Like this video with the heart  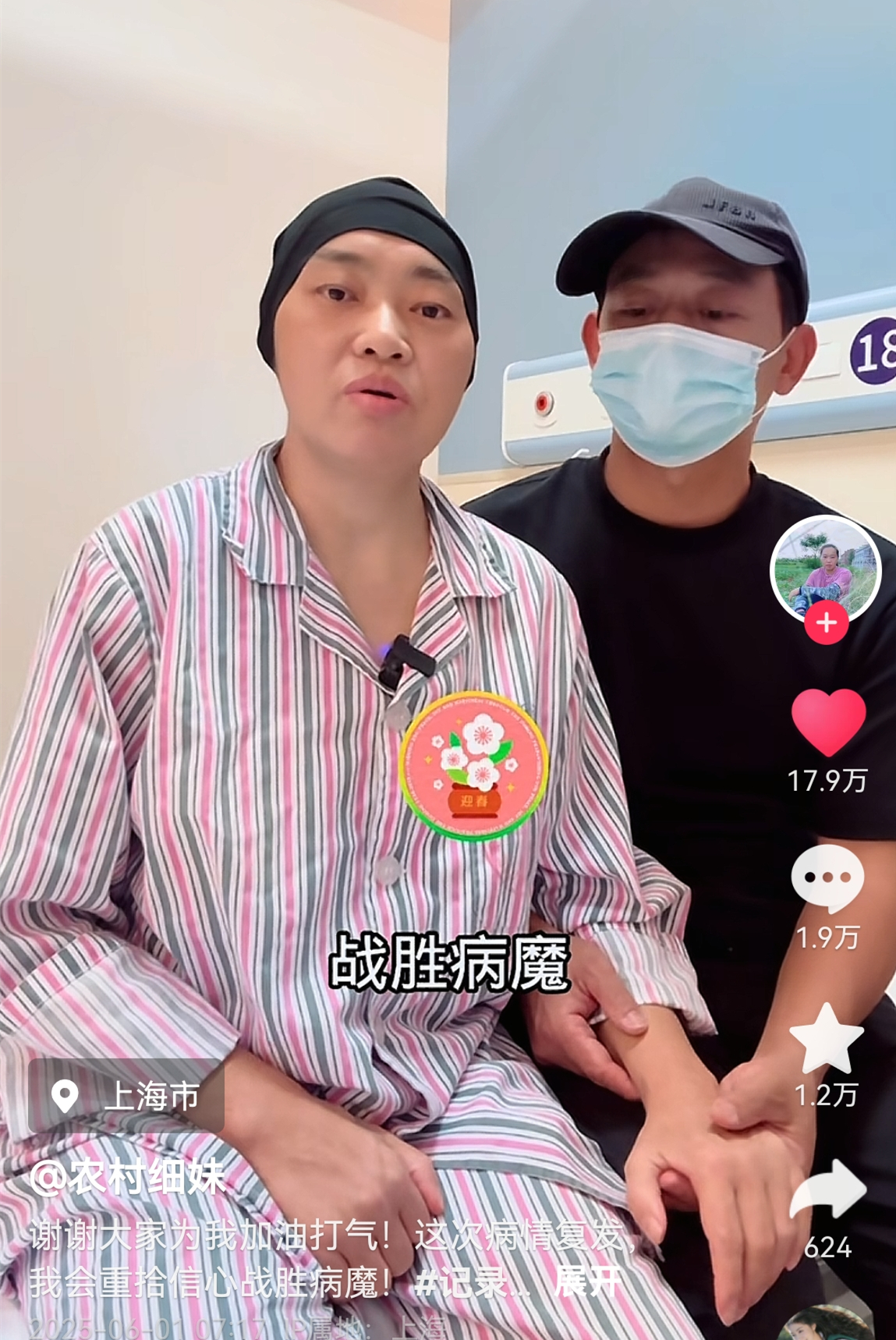tap(828, 722)
